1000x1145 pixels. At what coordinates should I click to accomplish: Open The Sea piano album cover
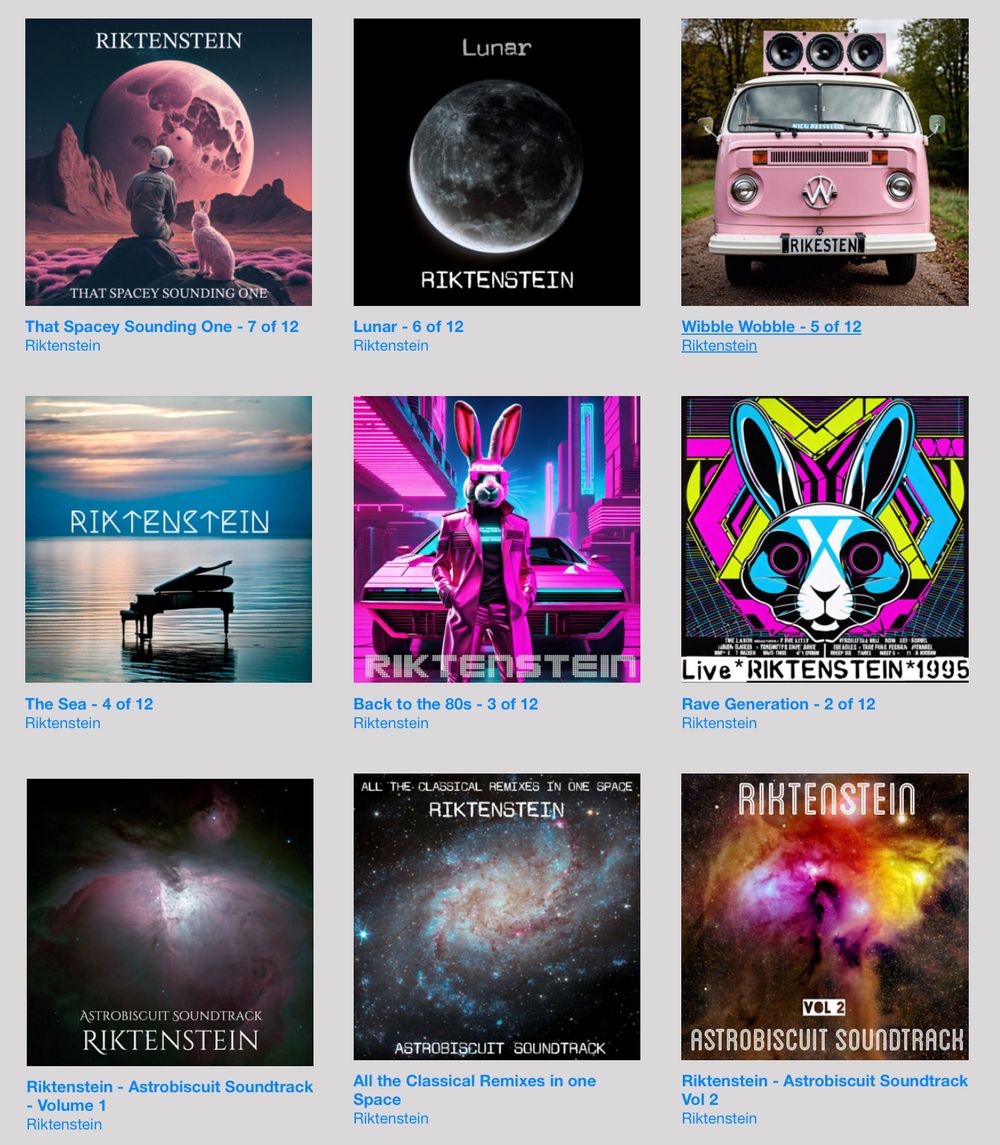tap(168, 539)
